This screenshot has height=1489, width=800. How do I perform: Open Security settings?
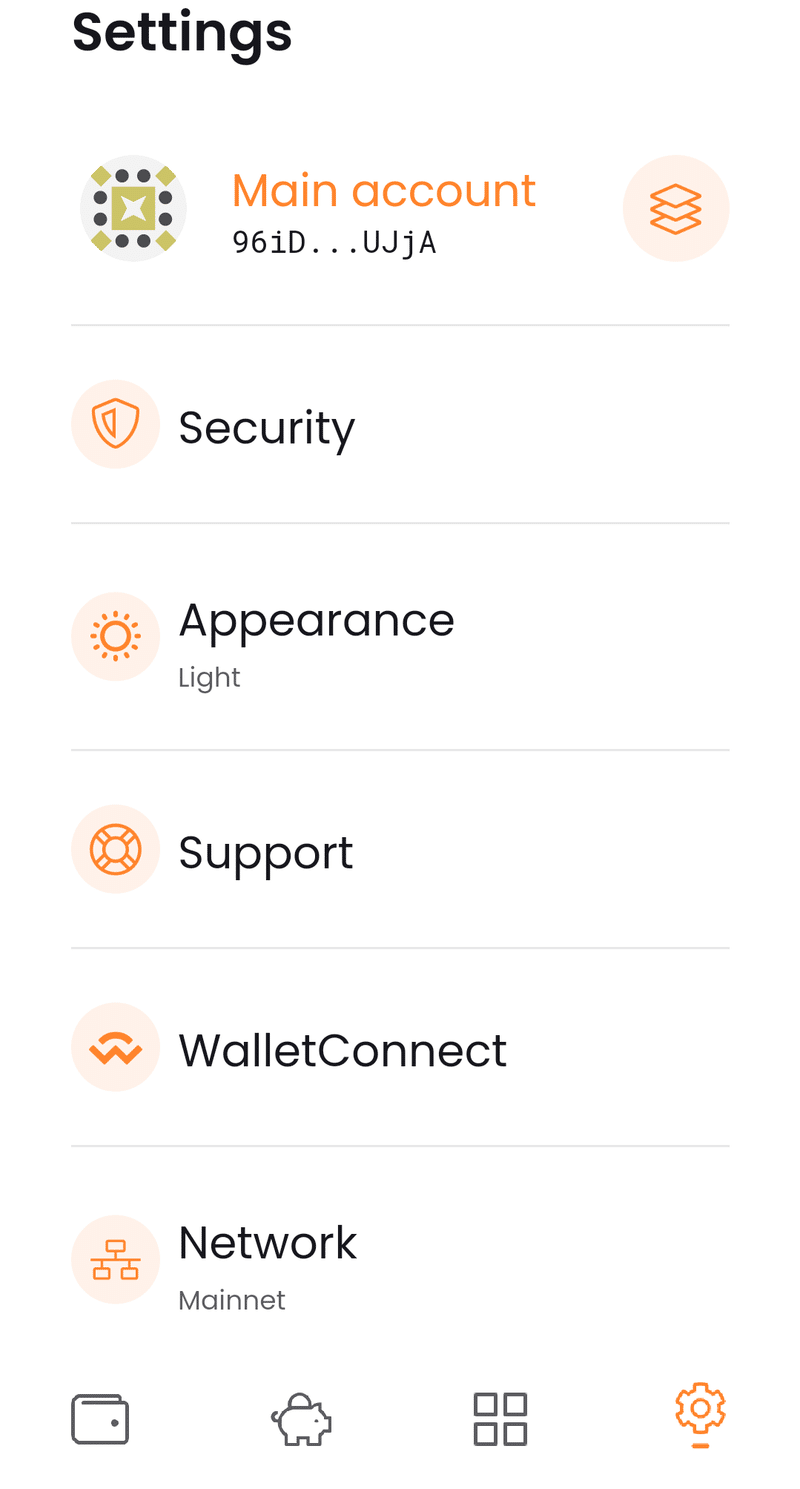(x=266, y=426)
